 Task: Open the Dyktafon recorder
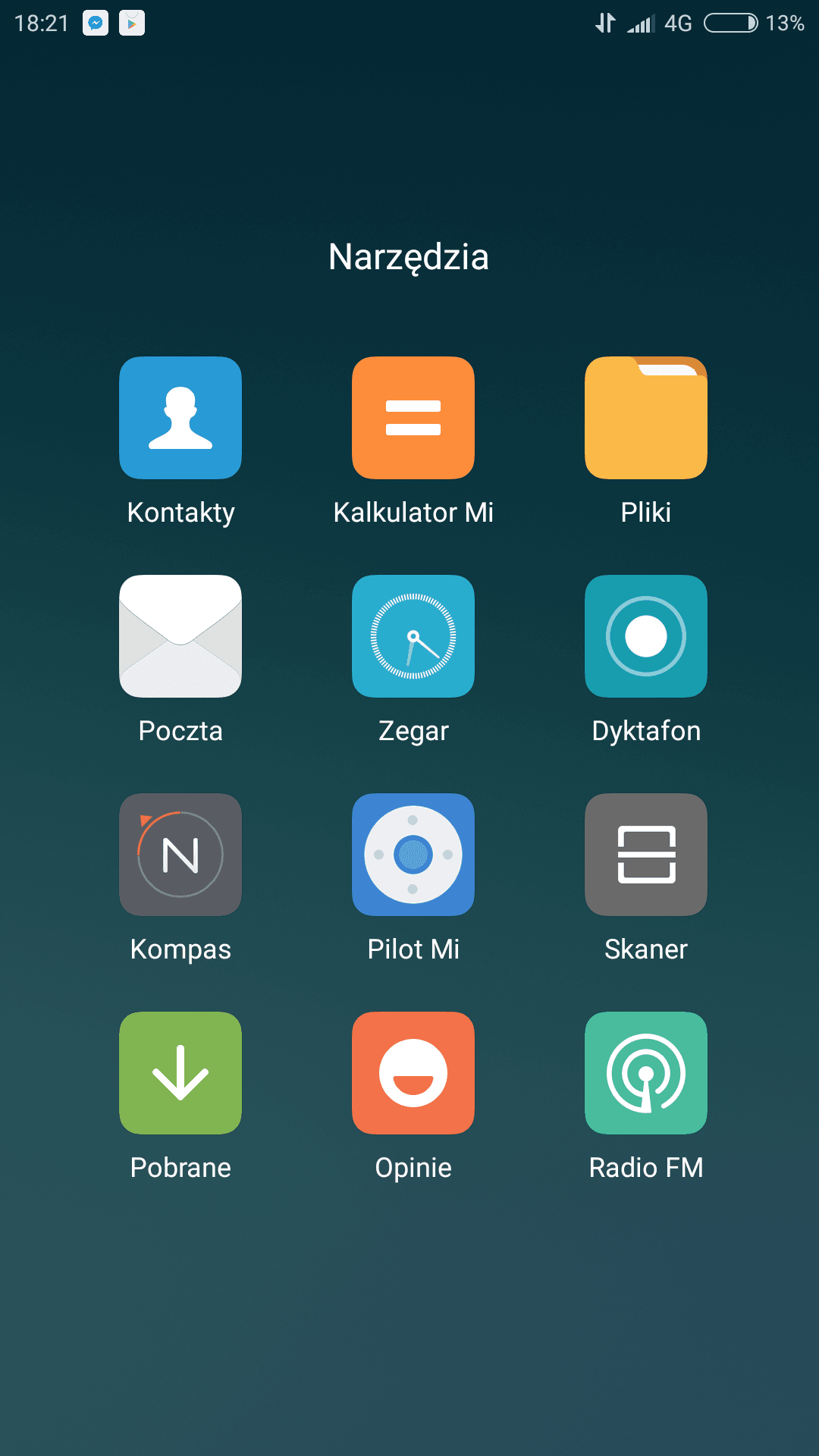pyautogui.click(x=646, y=636)
